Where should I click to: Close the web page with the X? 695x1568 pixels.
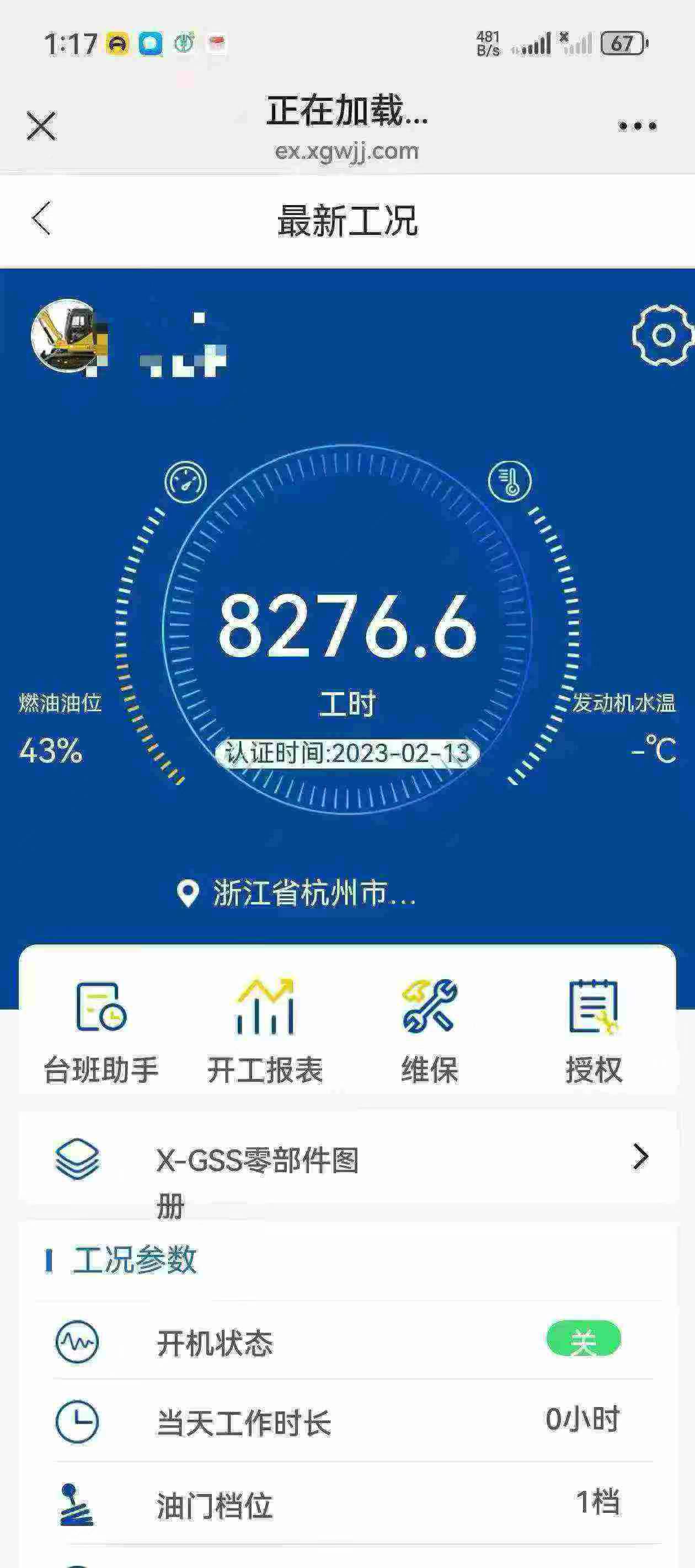41,126
